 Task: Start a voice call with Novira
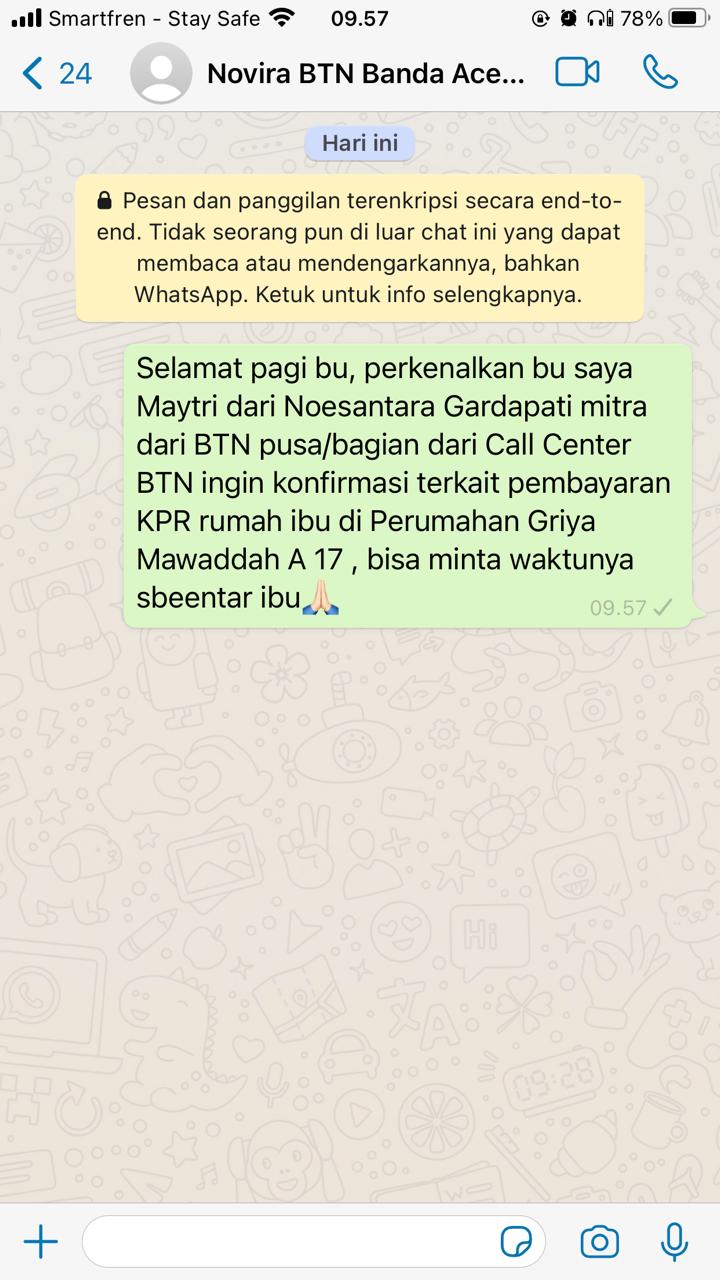pyautogui.click(x=660, y=73)
